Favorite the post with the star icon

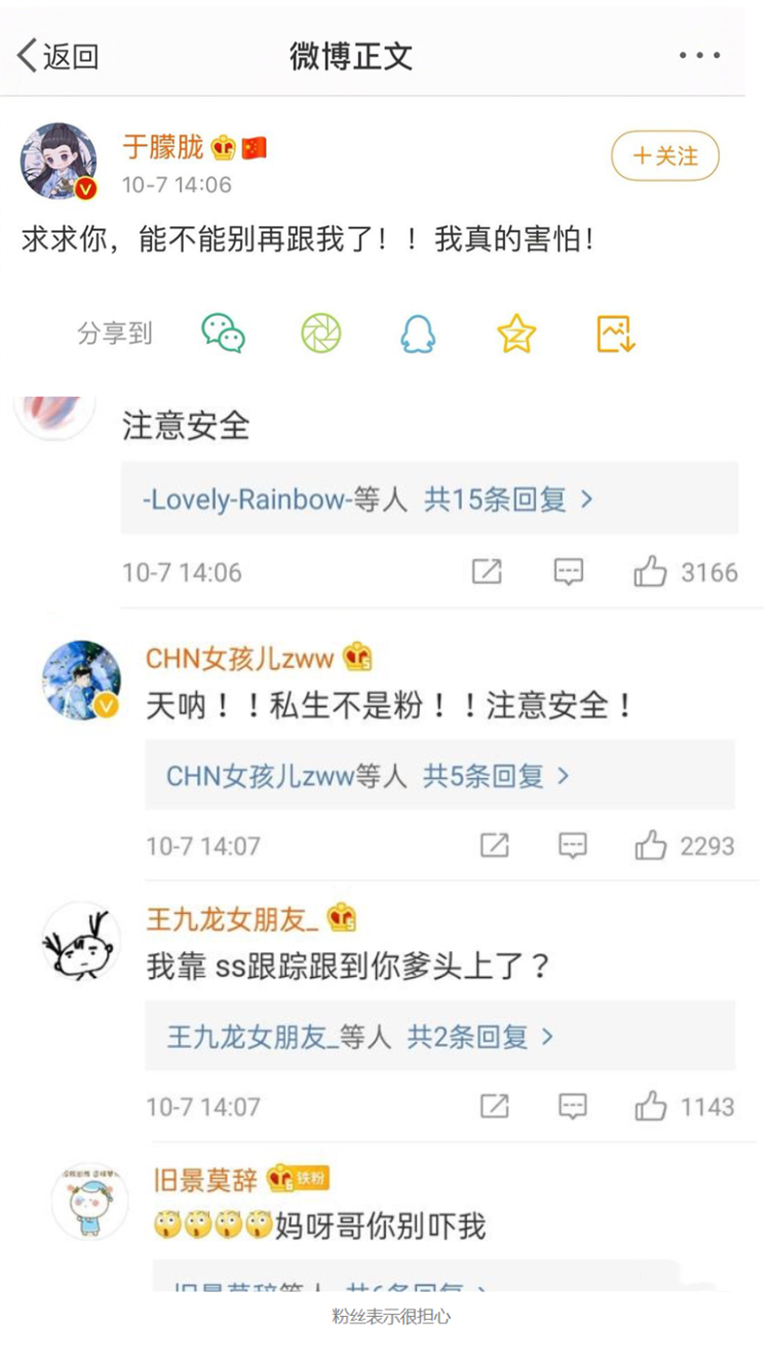point(515,335)
